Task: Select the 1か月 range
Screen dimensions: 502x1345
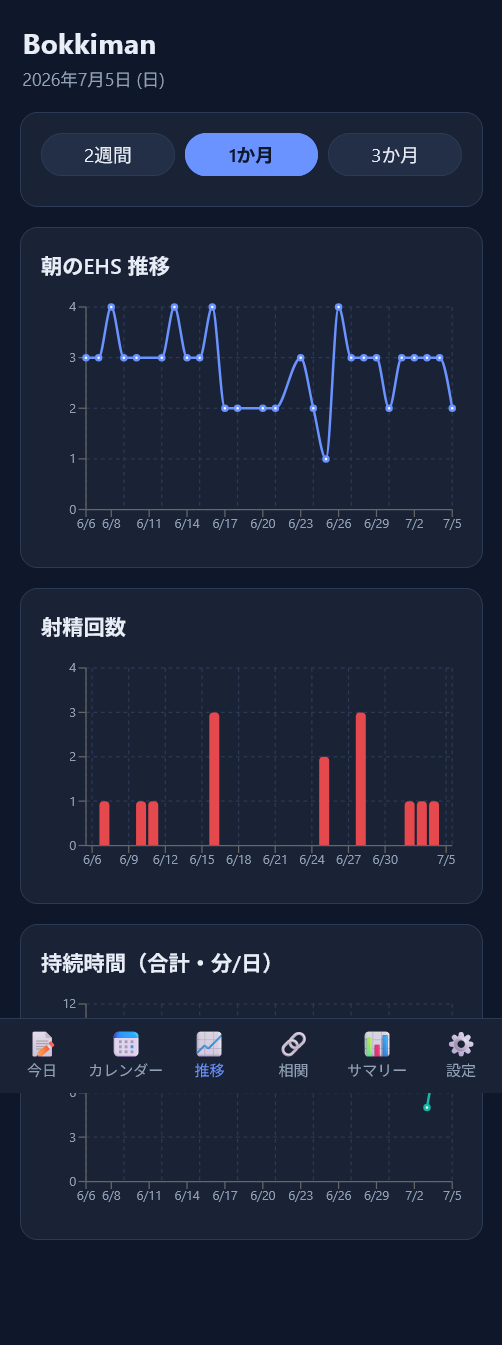Action: coord(251,155)
